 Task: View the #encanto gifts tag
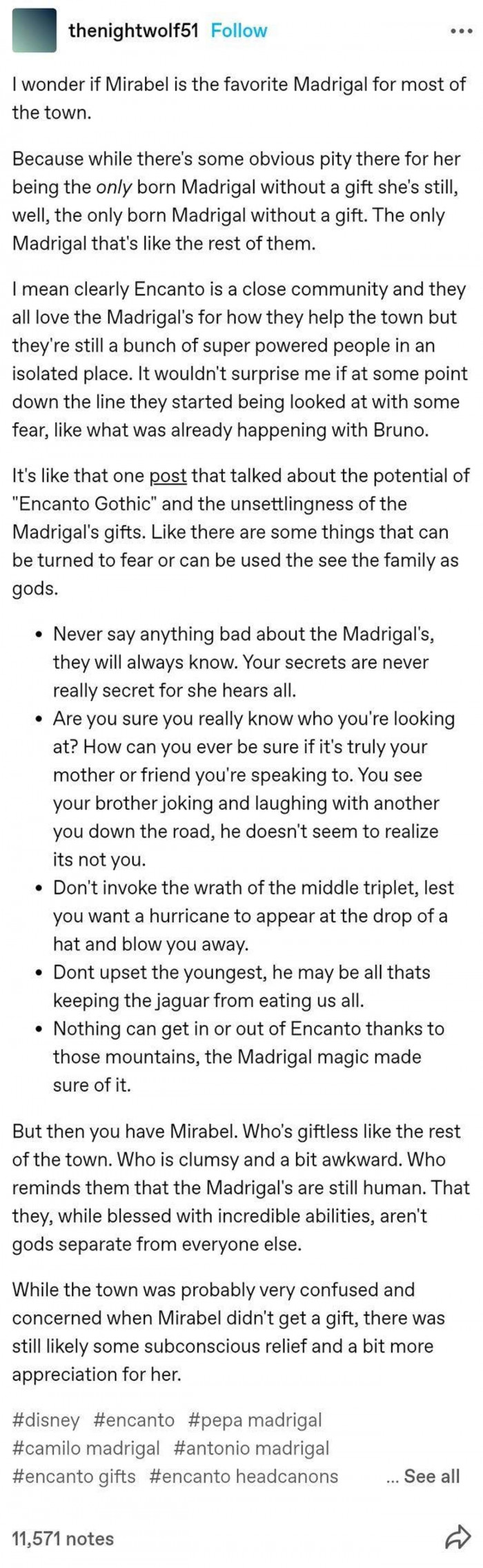tap(74, 1476)
